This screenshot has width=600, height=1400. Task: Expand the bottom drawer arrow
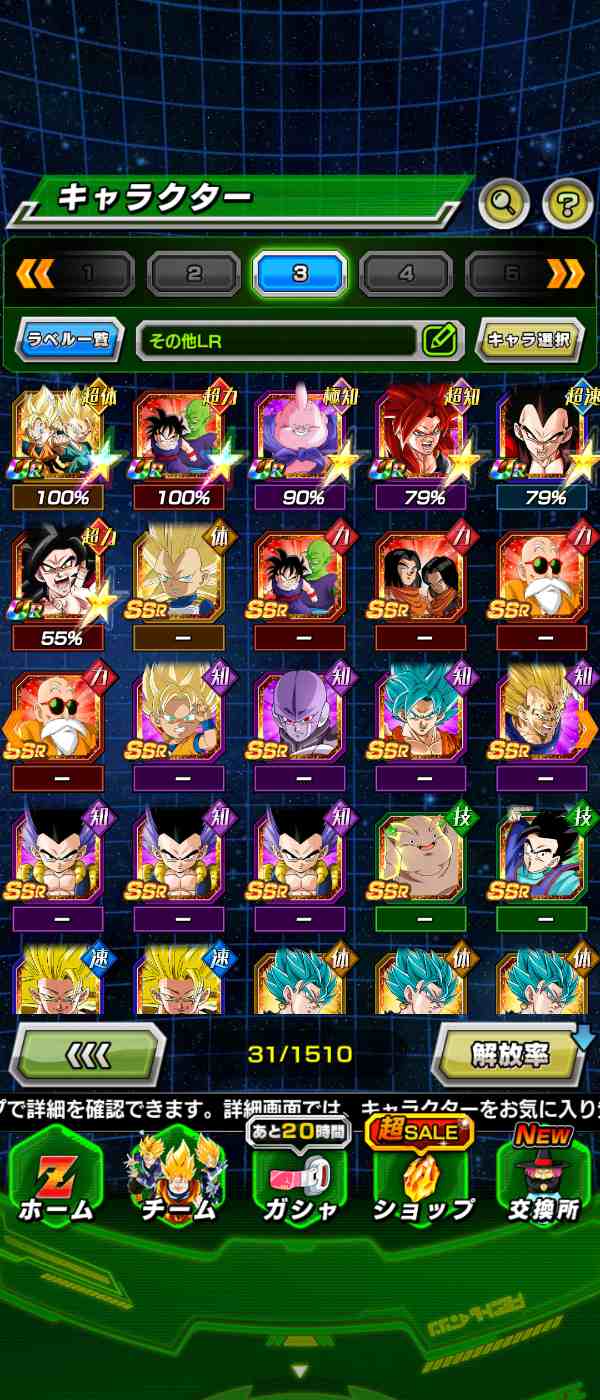coord(299,1370)
